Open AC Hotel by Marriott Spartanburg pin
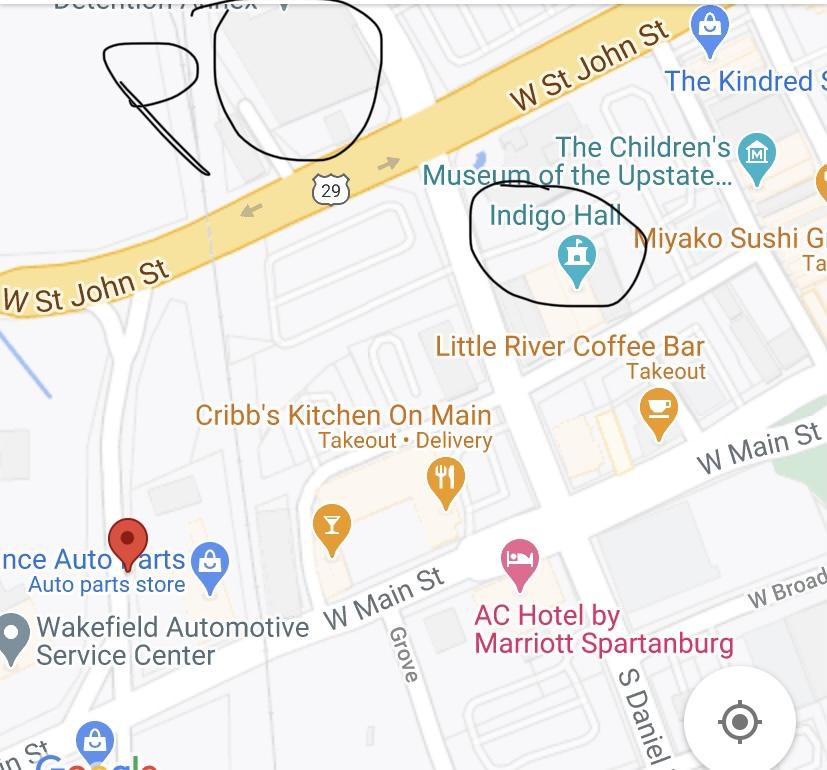 pos(519,563)
